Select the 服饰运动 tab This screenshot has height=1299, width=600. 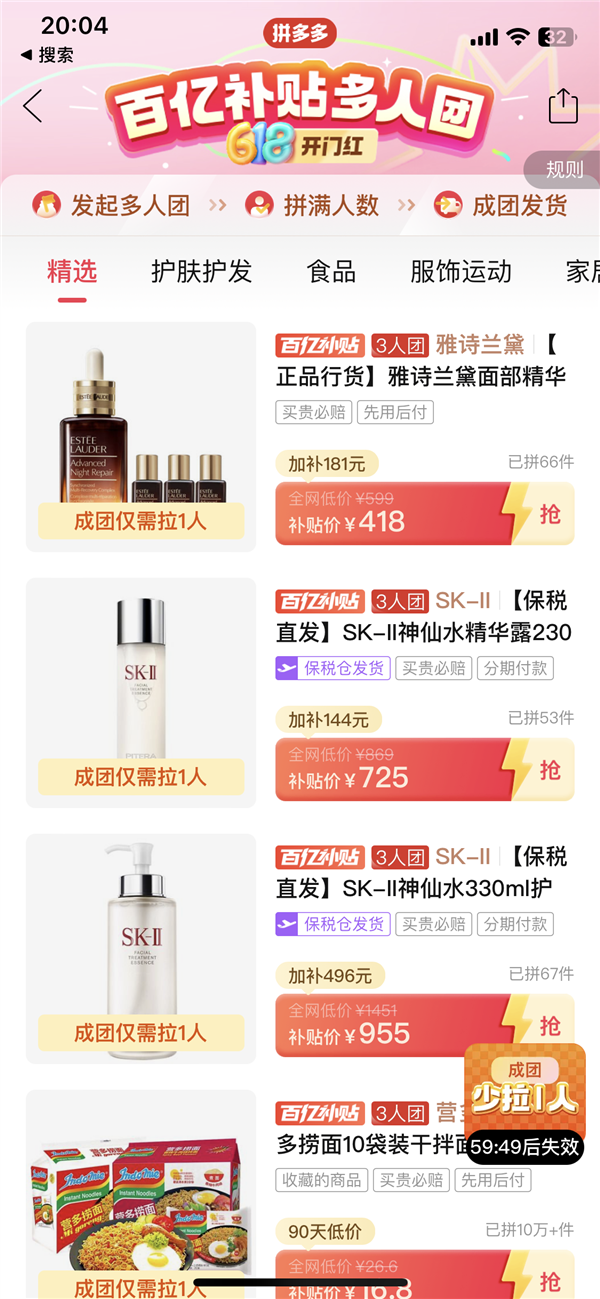460,271
